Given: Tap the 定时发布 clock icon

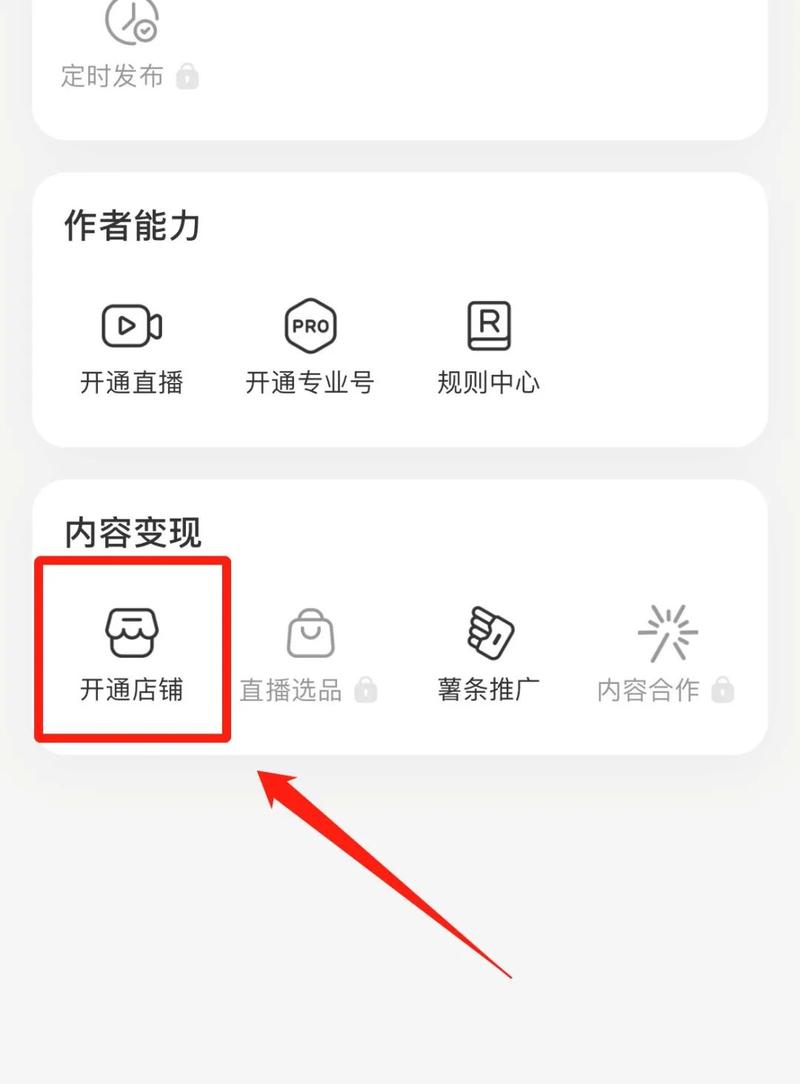Looking at the screenshot, I should coord(131,22).
